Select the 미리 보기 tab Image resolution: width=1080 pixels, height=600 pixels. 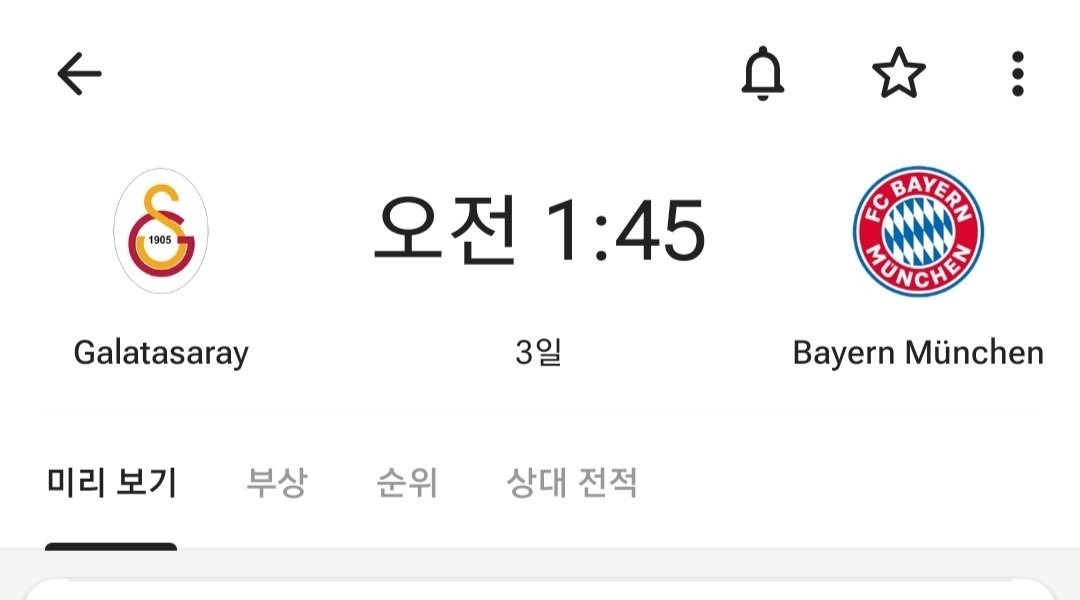click(111, 483)
